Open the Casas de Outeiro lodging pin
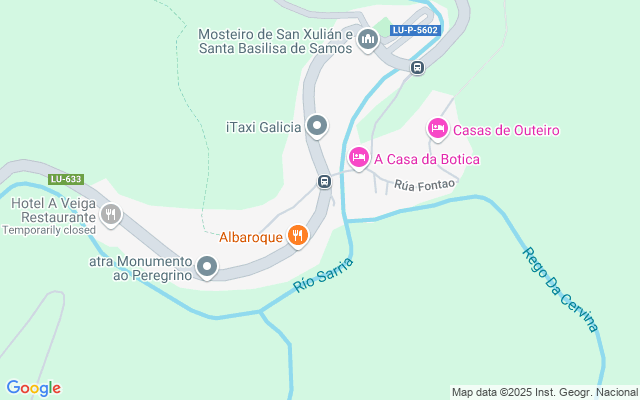The width and height of the screenshot is (640, 400). (x=437, y=129)
